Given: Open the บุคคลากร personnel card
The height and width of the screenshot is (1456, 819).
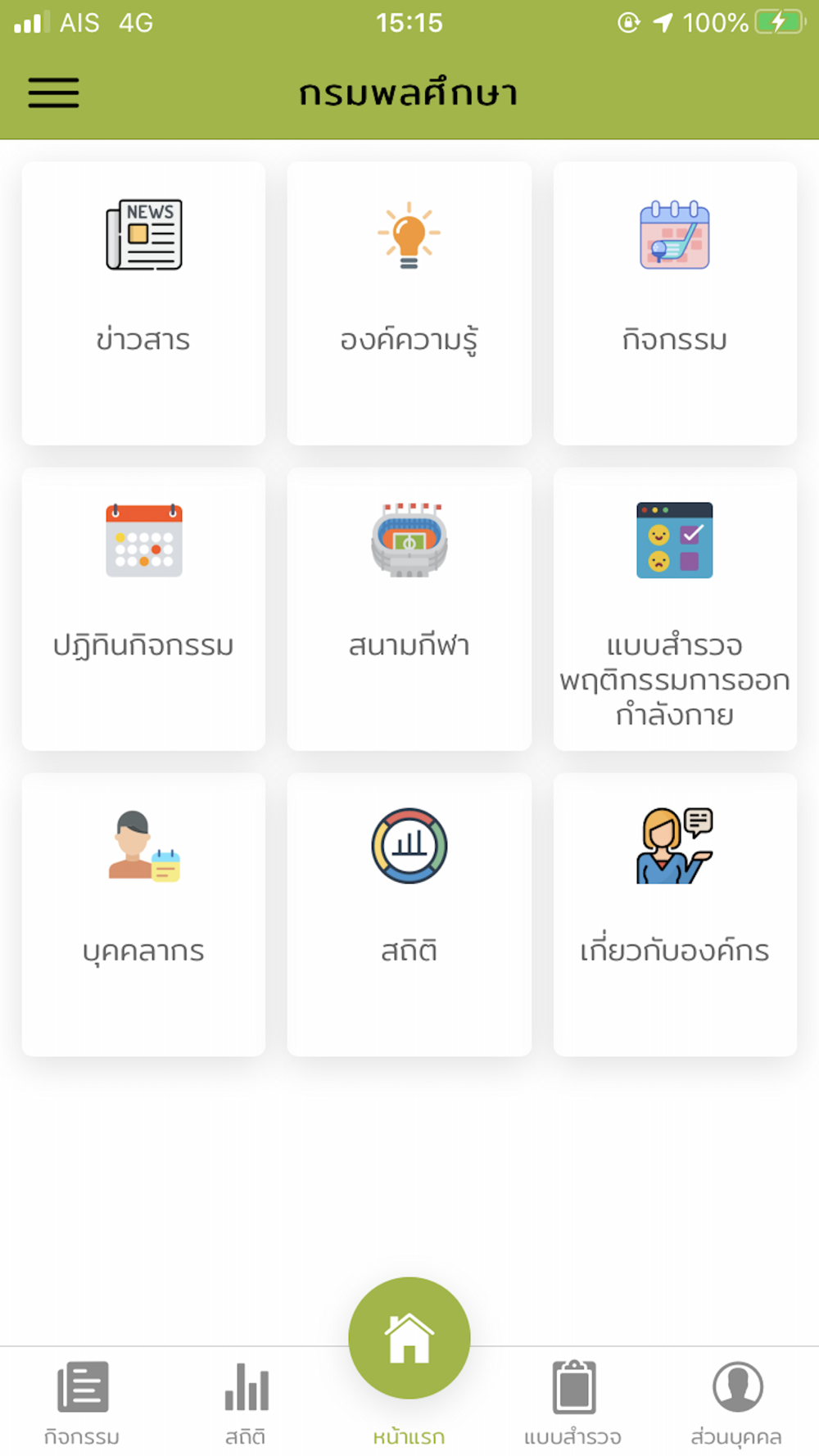Looking at the screenshot, I should [x=143, y=914].
